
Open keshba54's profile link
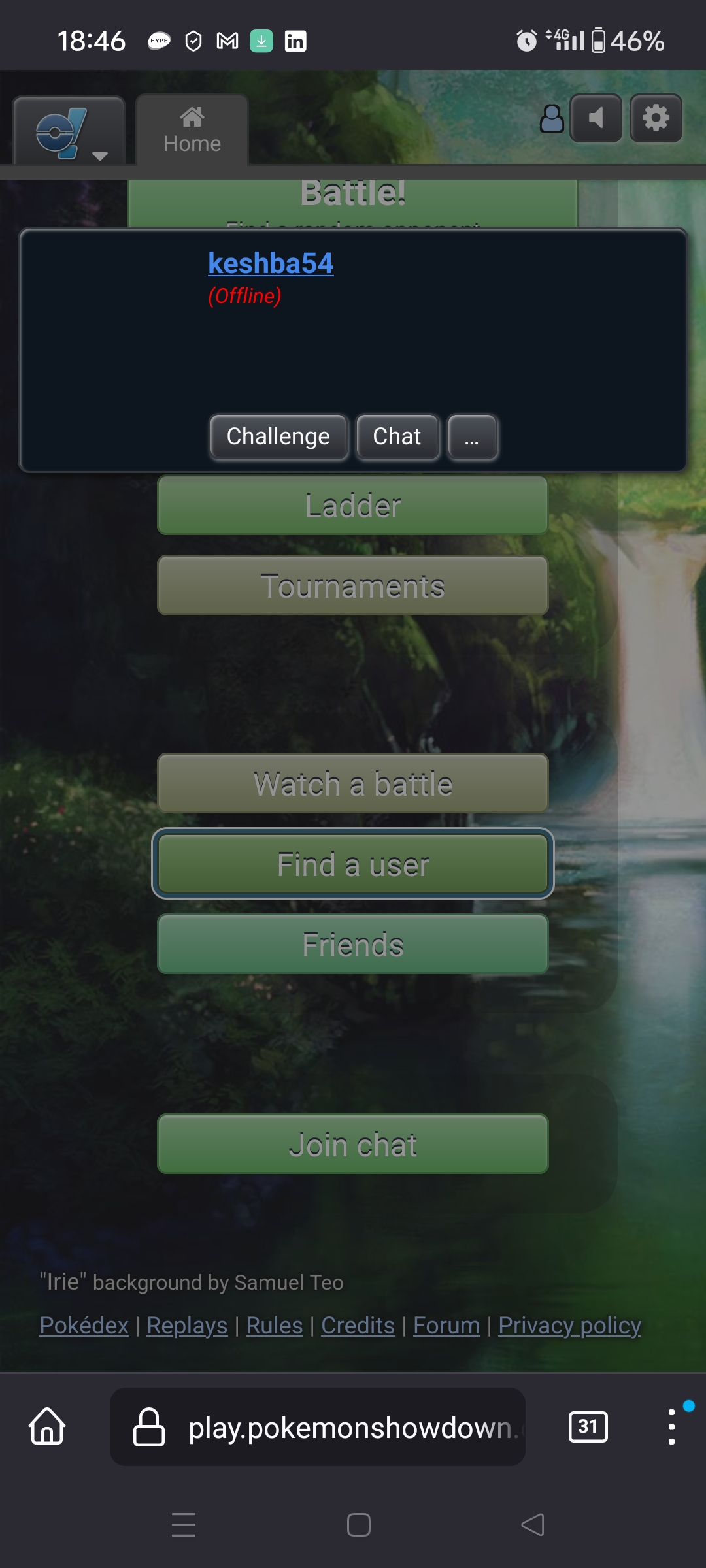point(271,263)
